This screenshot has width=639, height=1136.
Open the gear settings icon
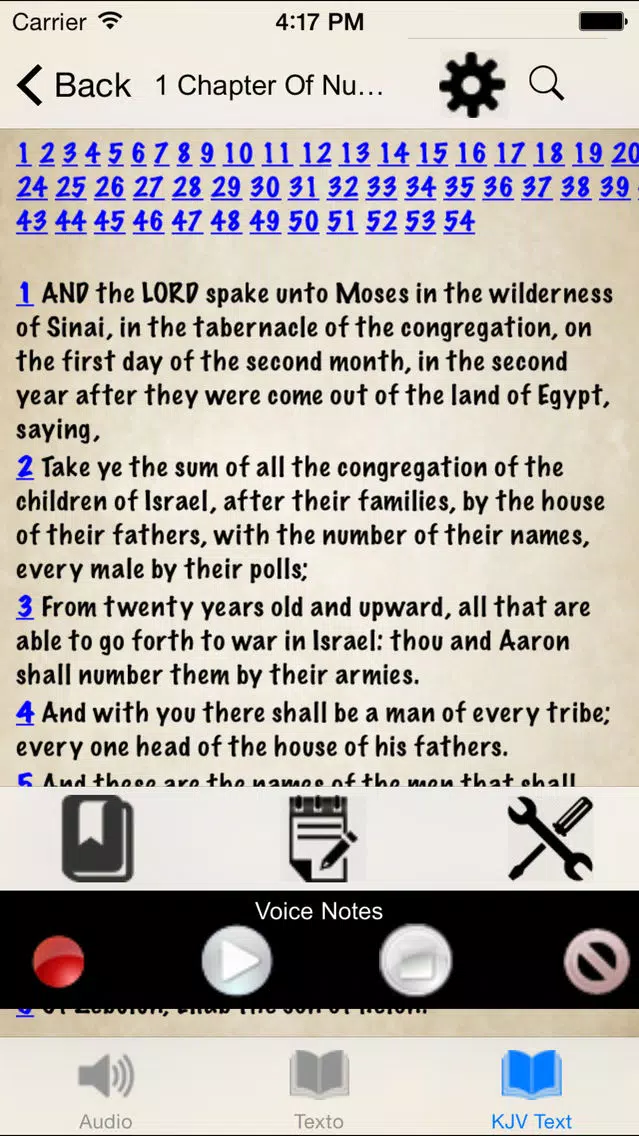[x=472, y=85]
